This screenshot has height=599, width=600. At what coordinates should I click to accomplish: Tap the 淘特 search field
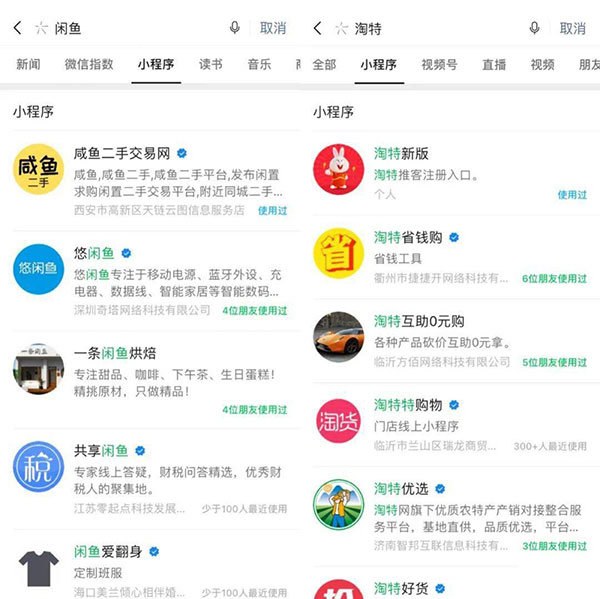(x=430, y=28)
